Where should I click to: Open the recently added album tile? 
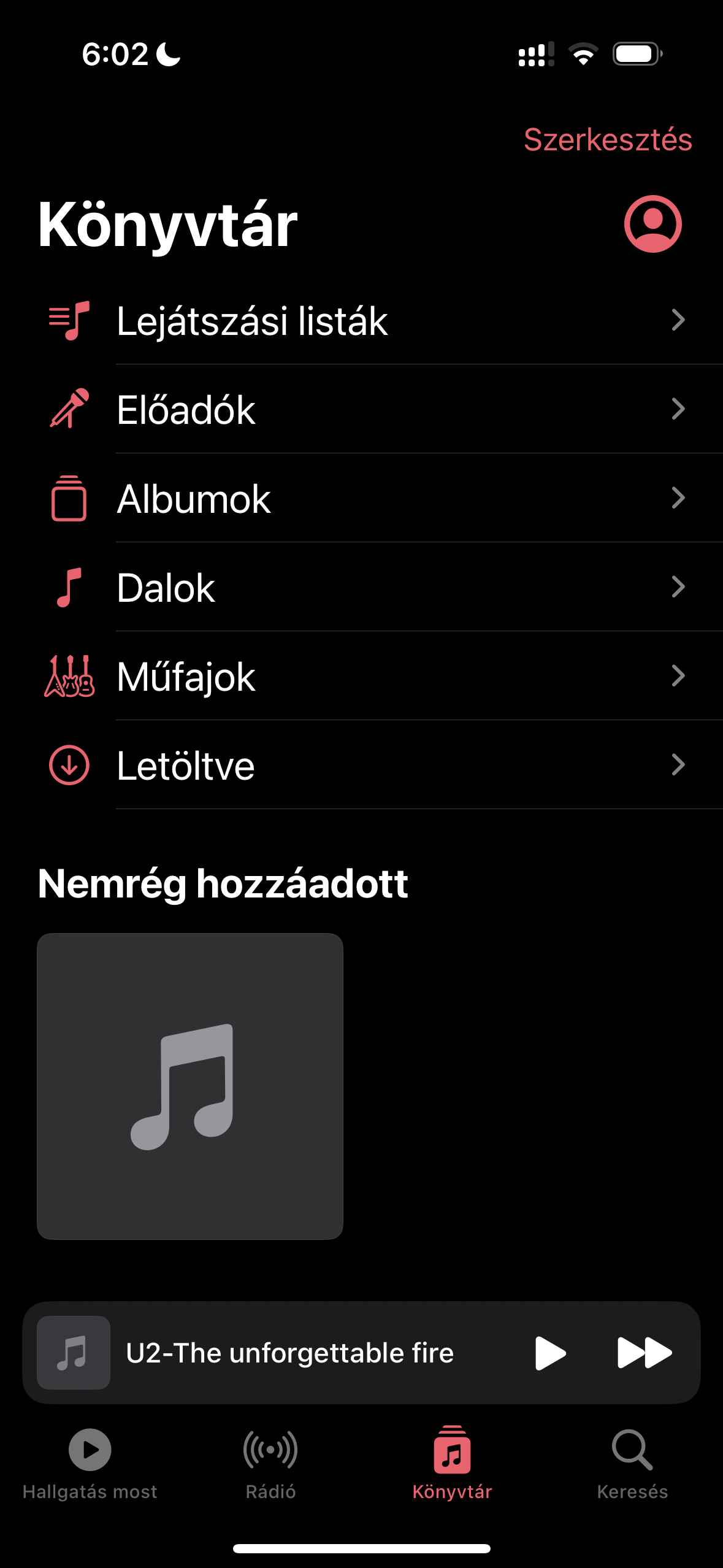[190, 1086]
